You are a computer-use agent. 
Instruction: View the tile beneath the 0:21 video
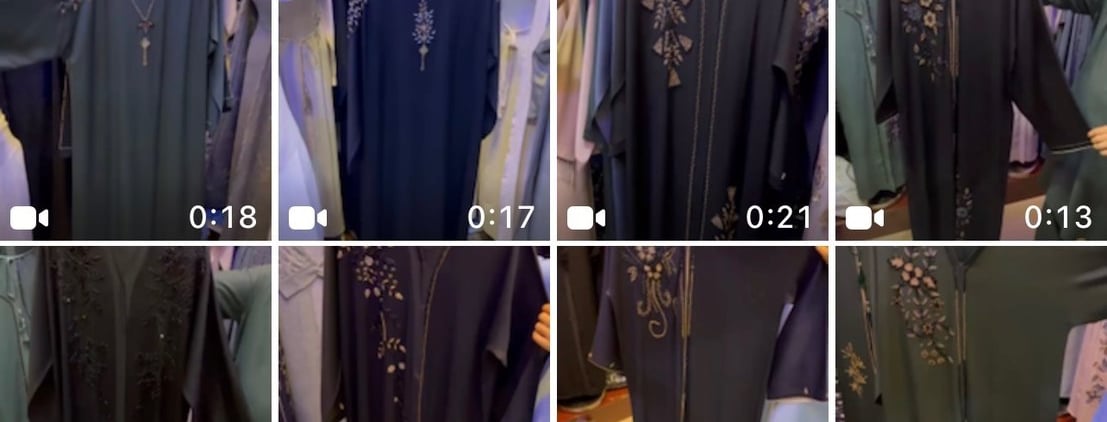(x=693, y=334)
